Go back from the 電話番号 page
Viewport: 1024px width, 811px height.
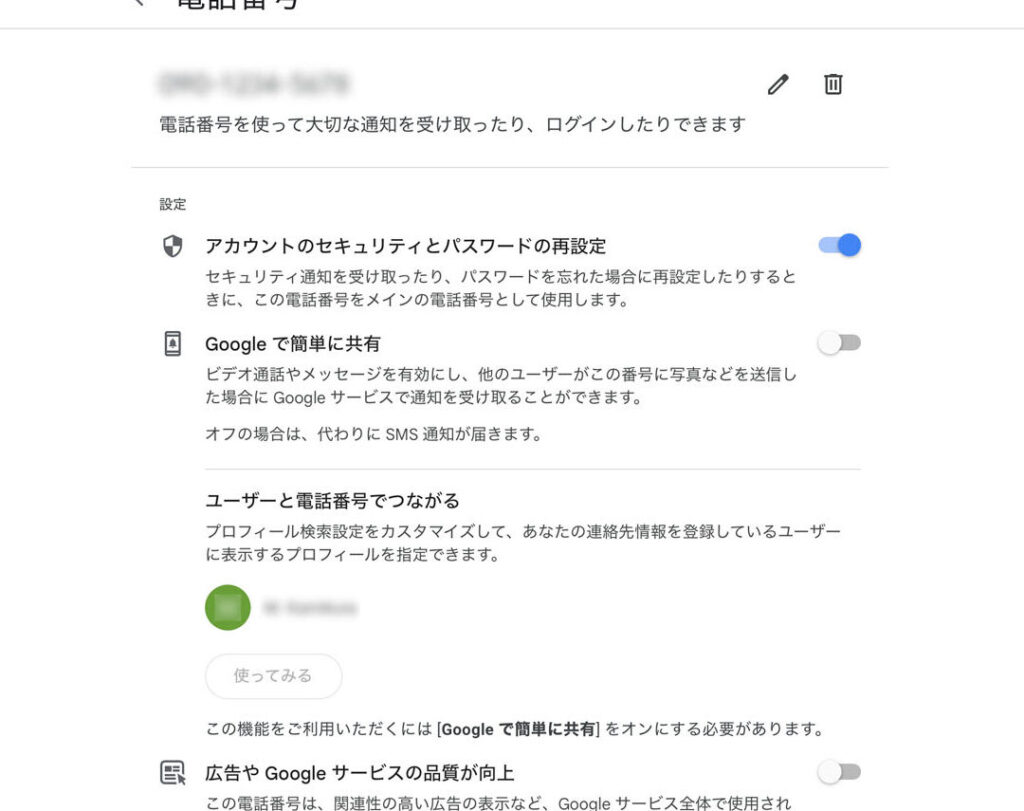click(x=138, y=3)
